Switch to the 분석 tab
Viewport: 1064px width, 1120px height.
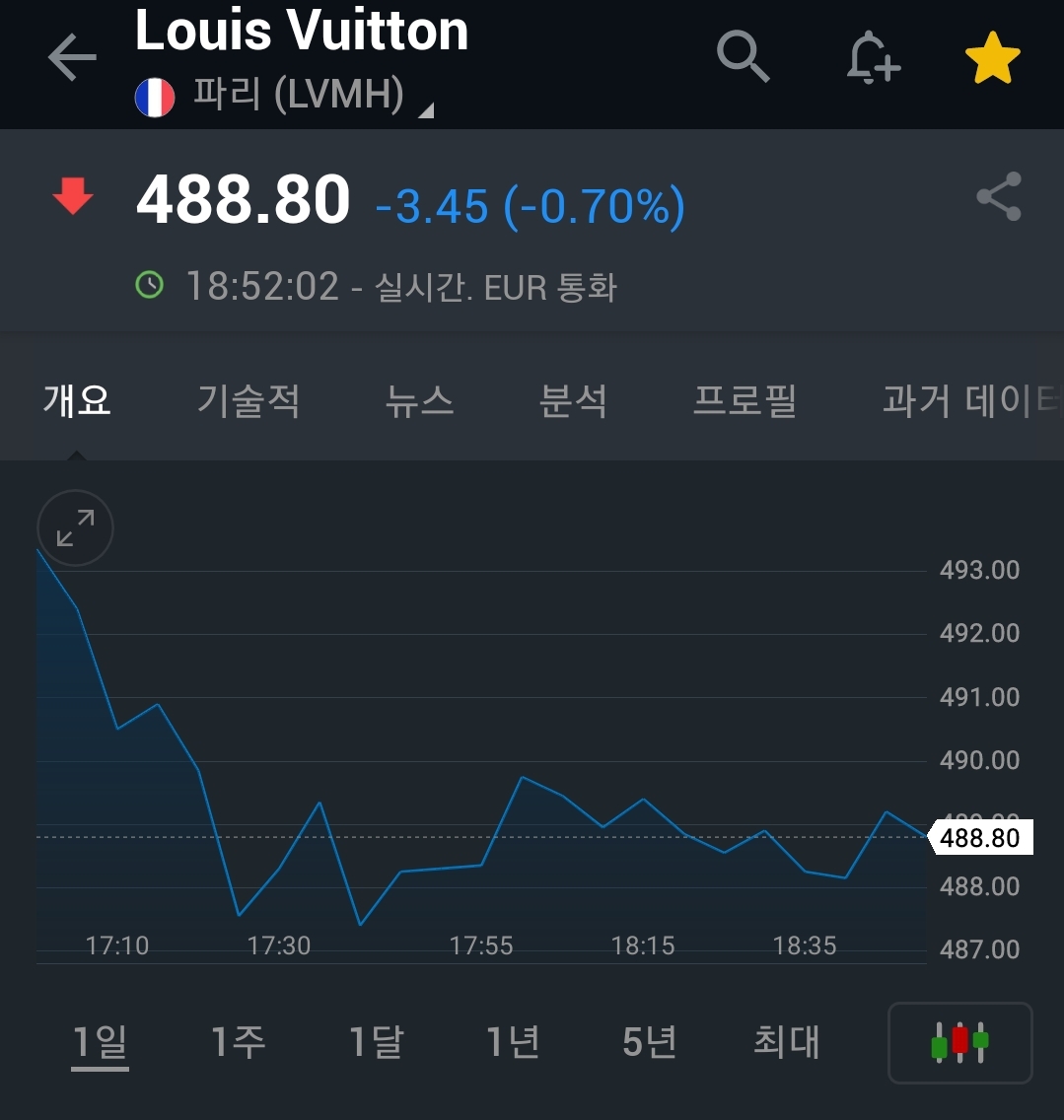coord(572,400)
